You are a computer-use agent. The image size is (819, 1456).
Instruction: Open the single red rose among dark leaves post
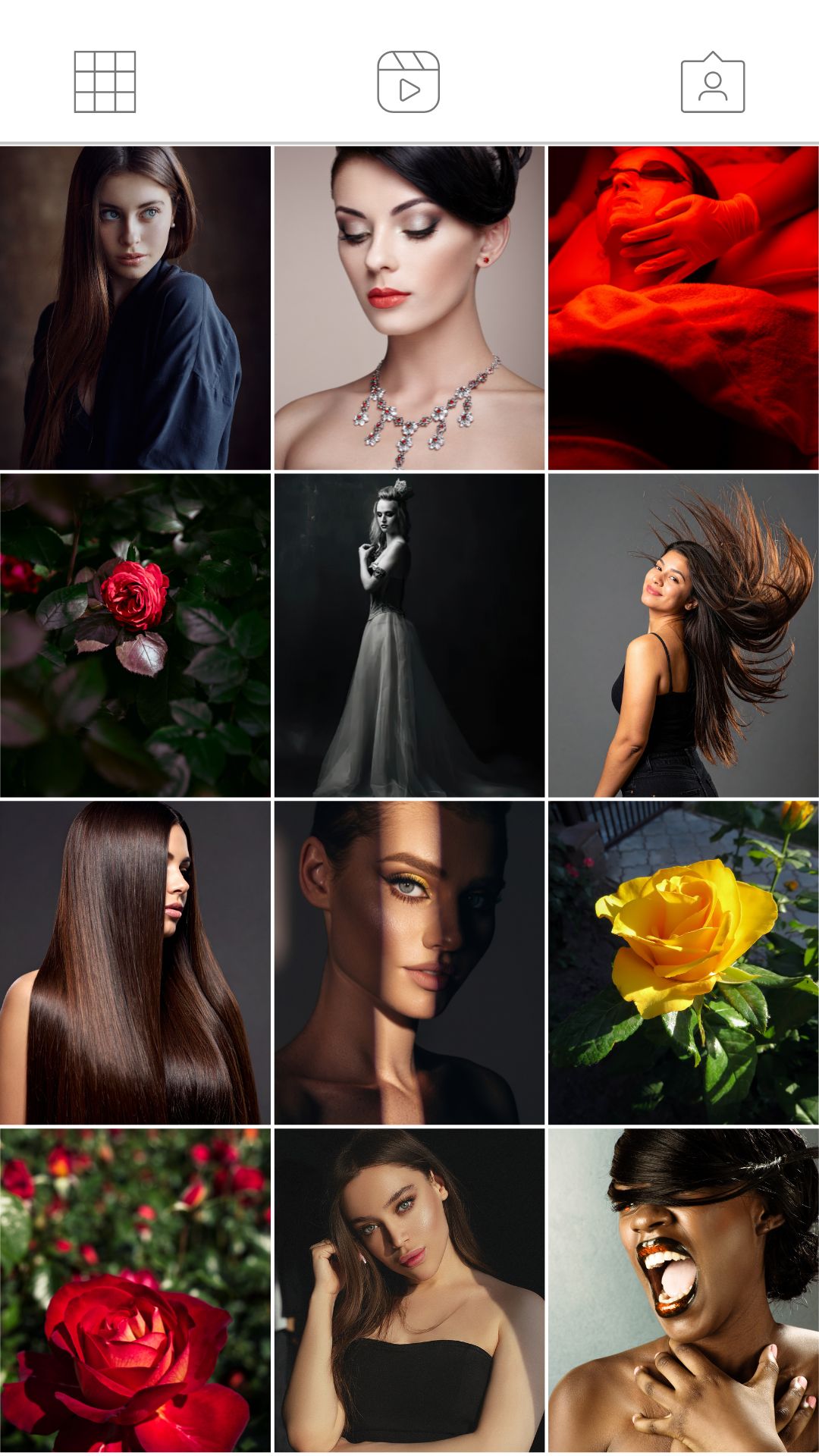click(x=135, y=635)
